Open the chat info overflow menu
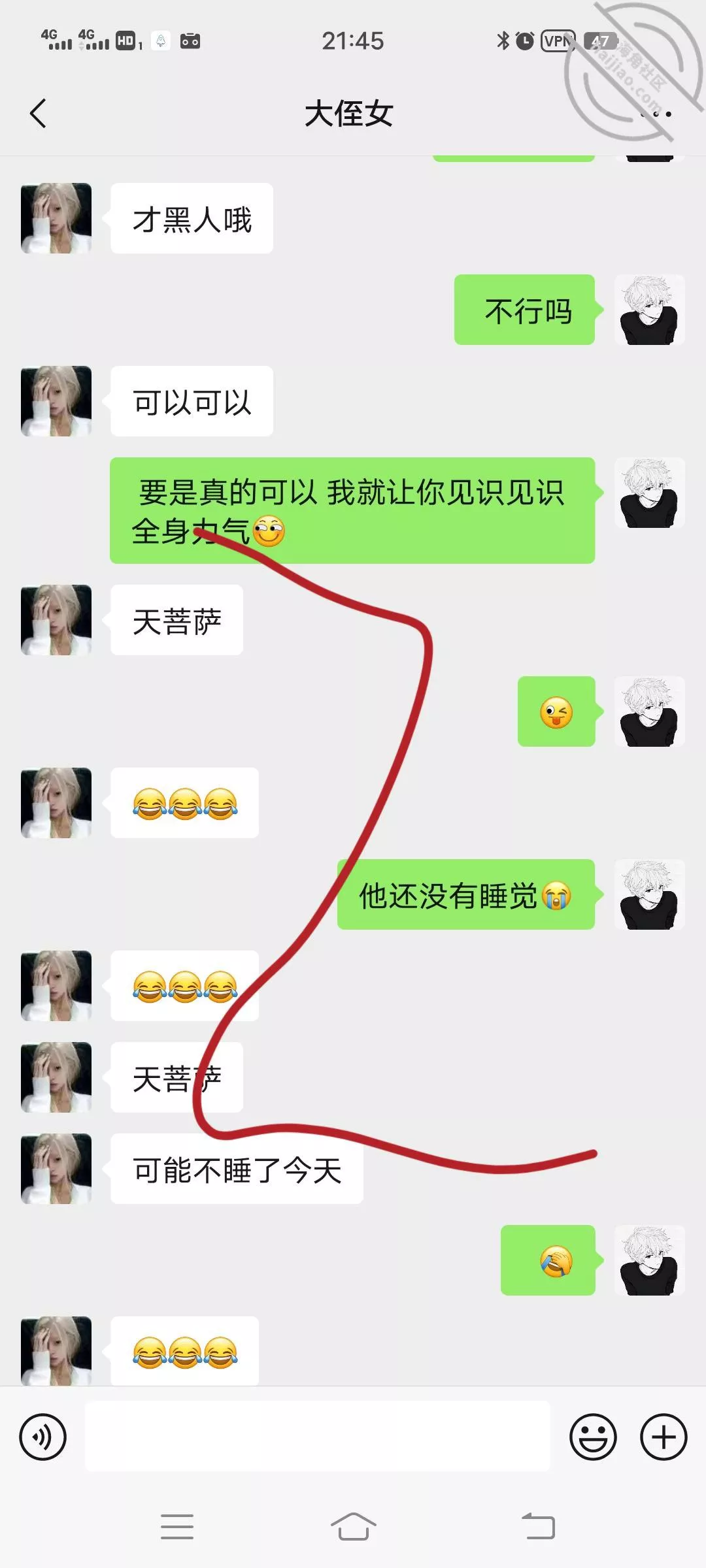This screenshot has height=1568, width=706. [x=656, y=114]
